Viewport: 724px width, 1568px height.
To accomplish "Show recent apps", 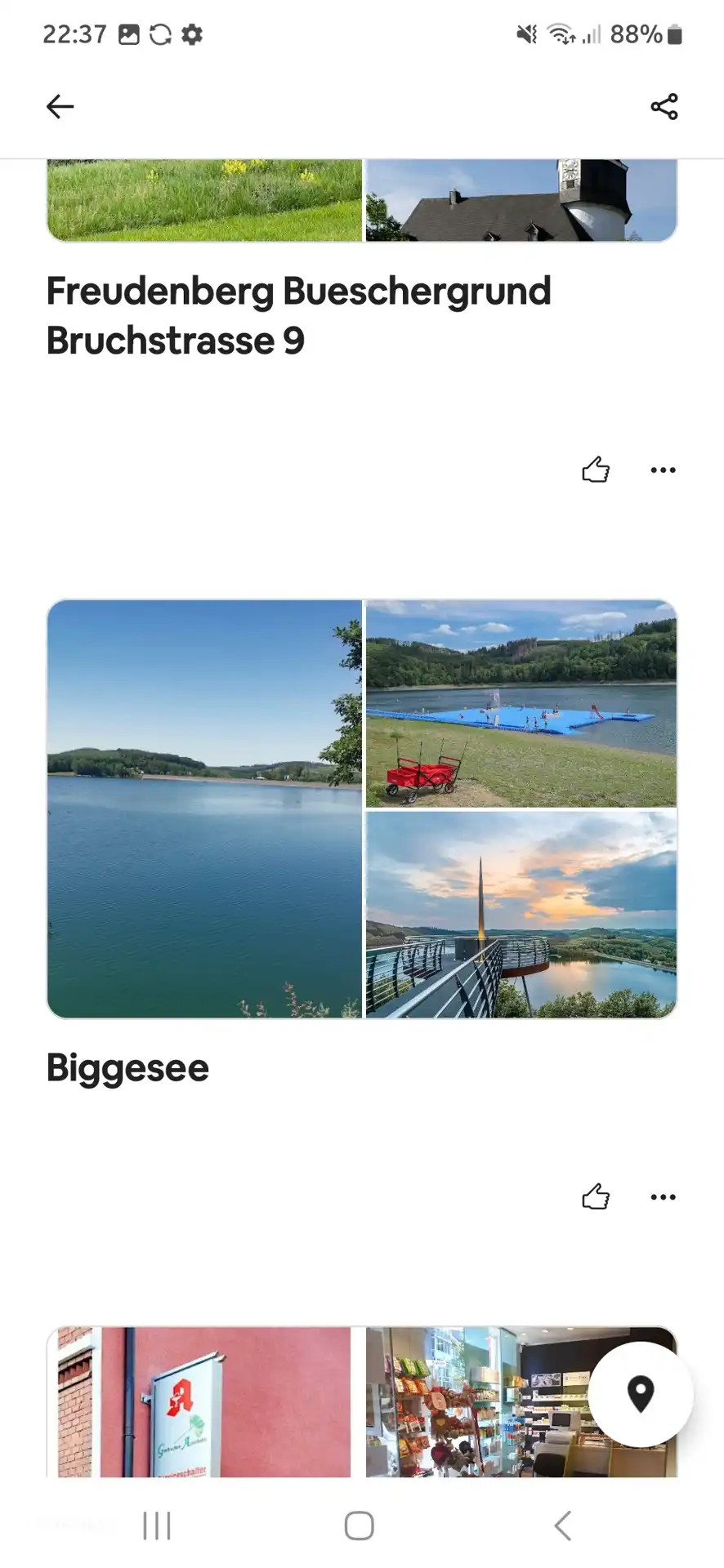I will click(x=157, y=1525).
